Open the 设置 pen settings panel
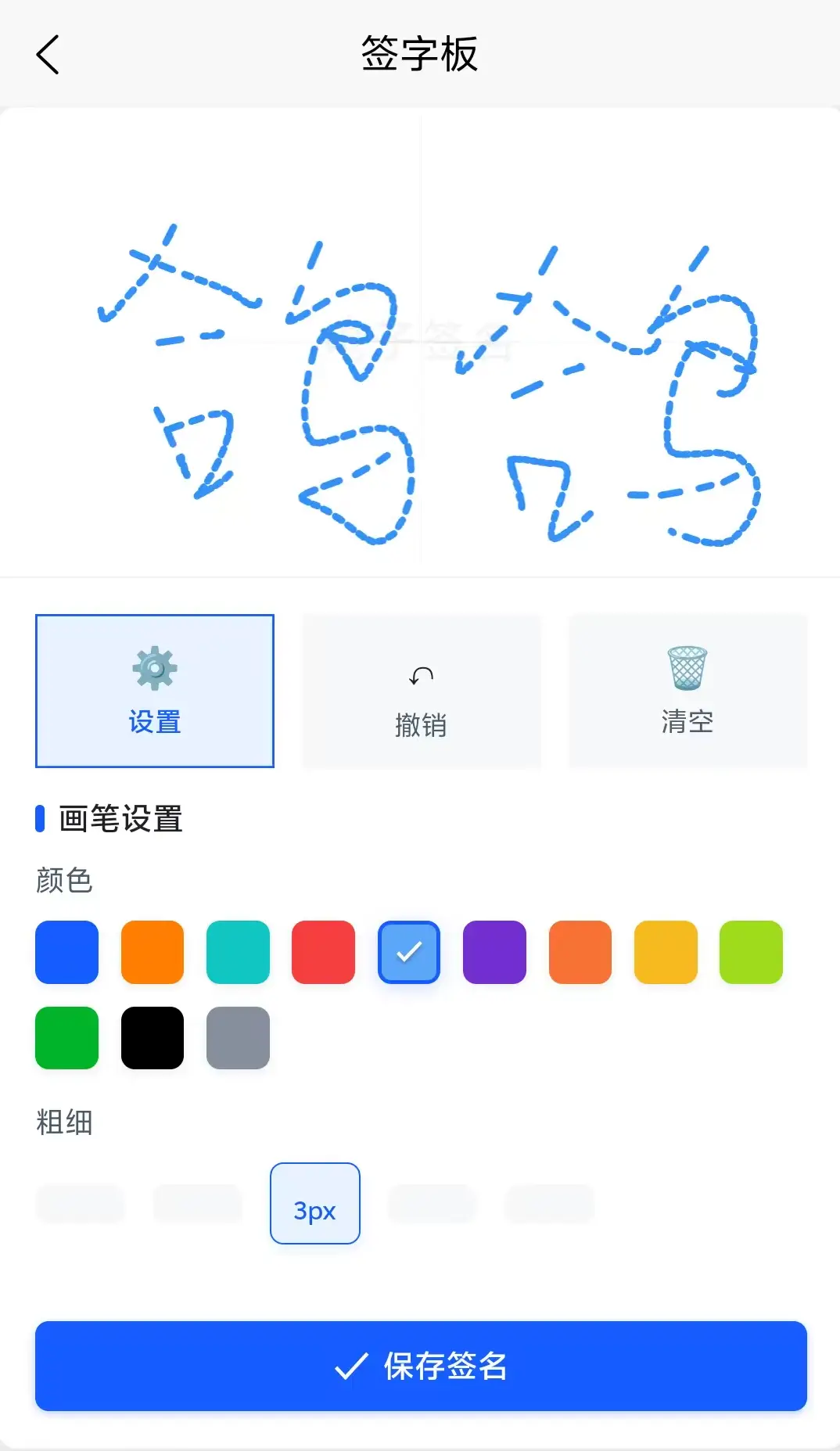 [x=155, y=691]
